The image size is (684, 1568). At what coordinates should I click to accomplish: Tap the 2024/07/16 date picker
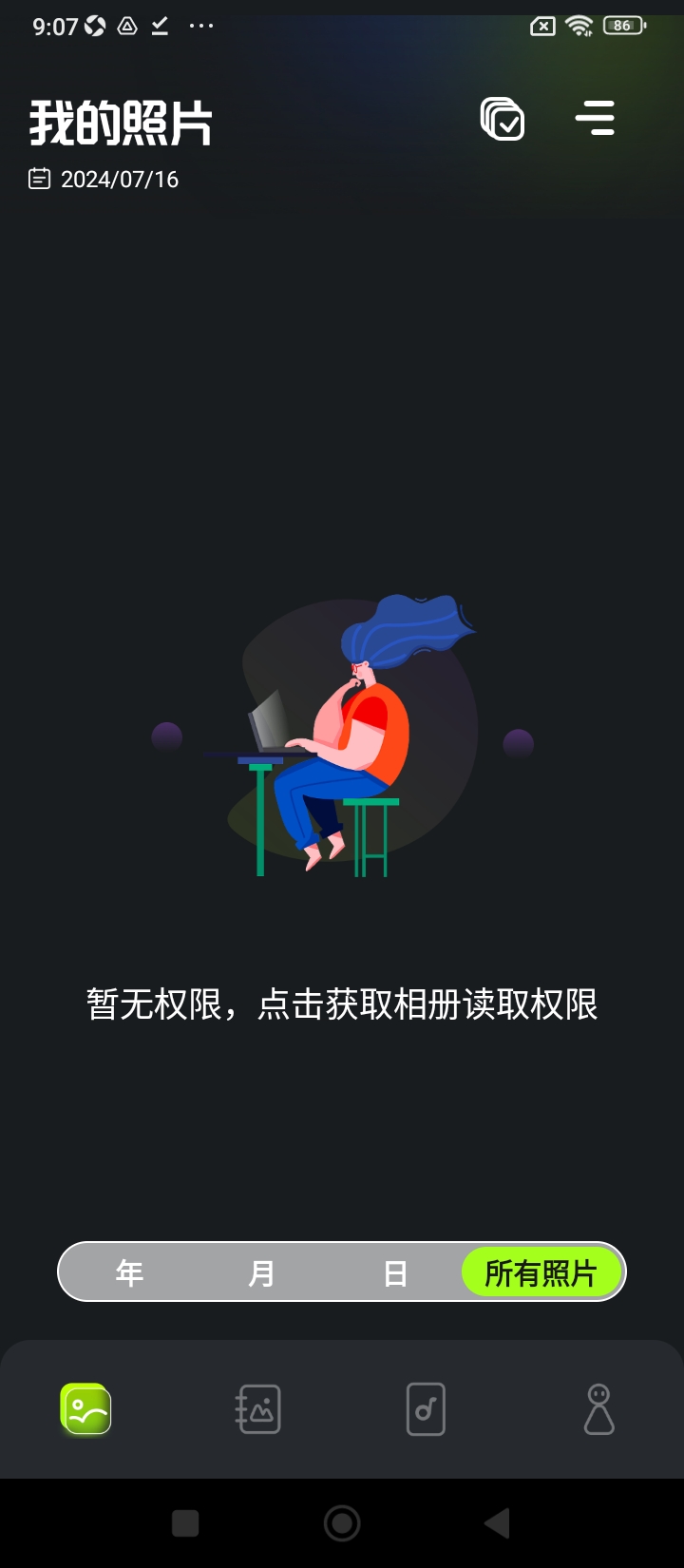[x=104, y=180]
